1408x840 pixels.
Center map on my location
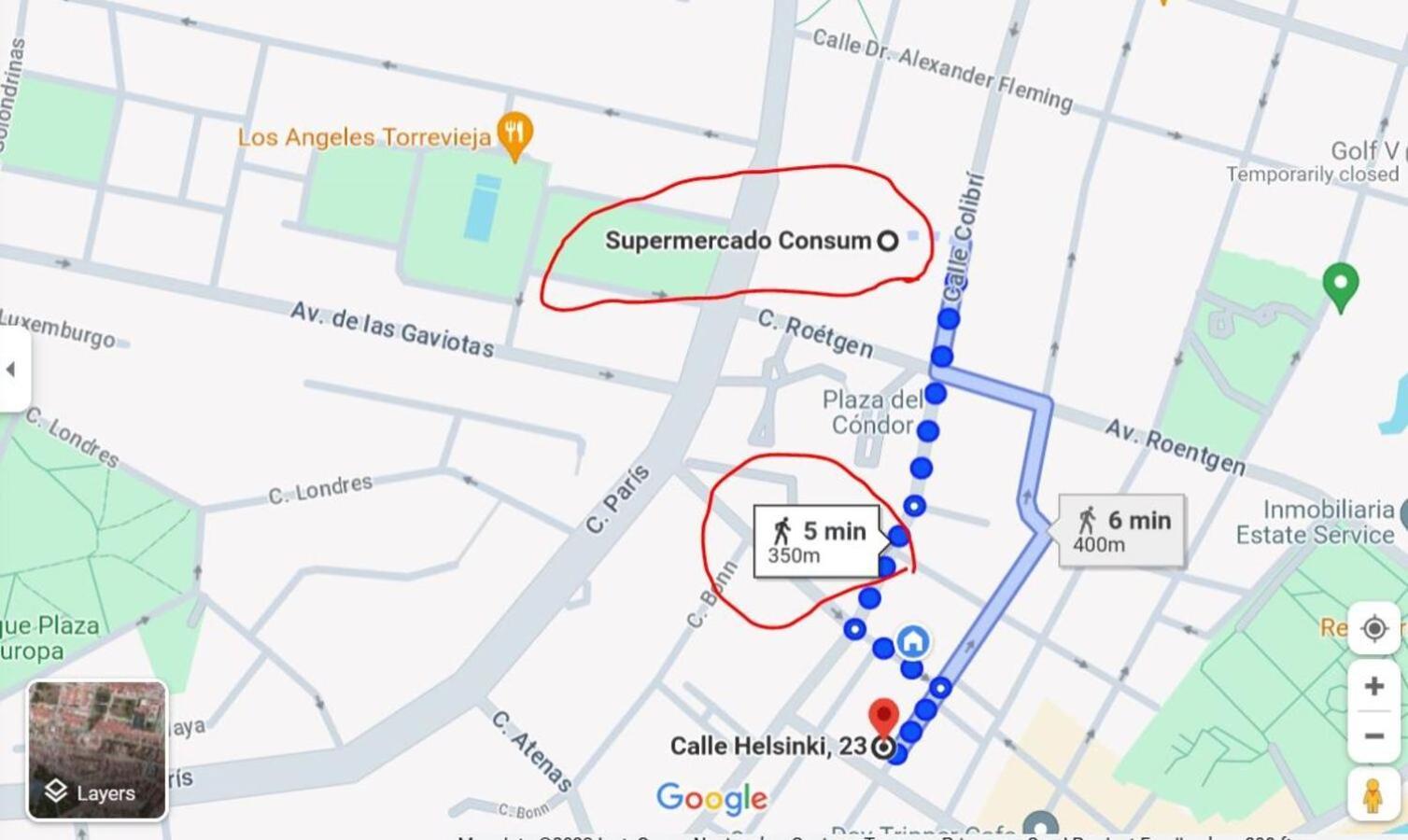[x=1373, y=628]
